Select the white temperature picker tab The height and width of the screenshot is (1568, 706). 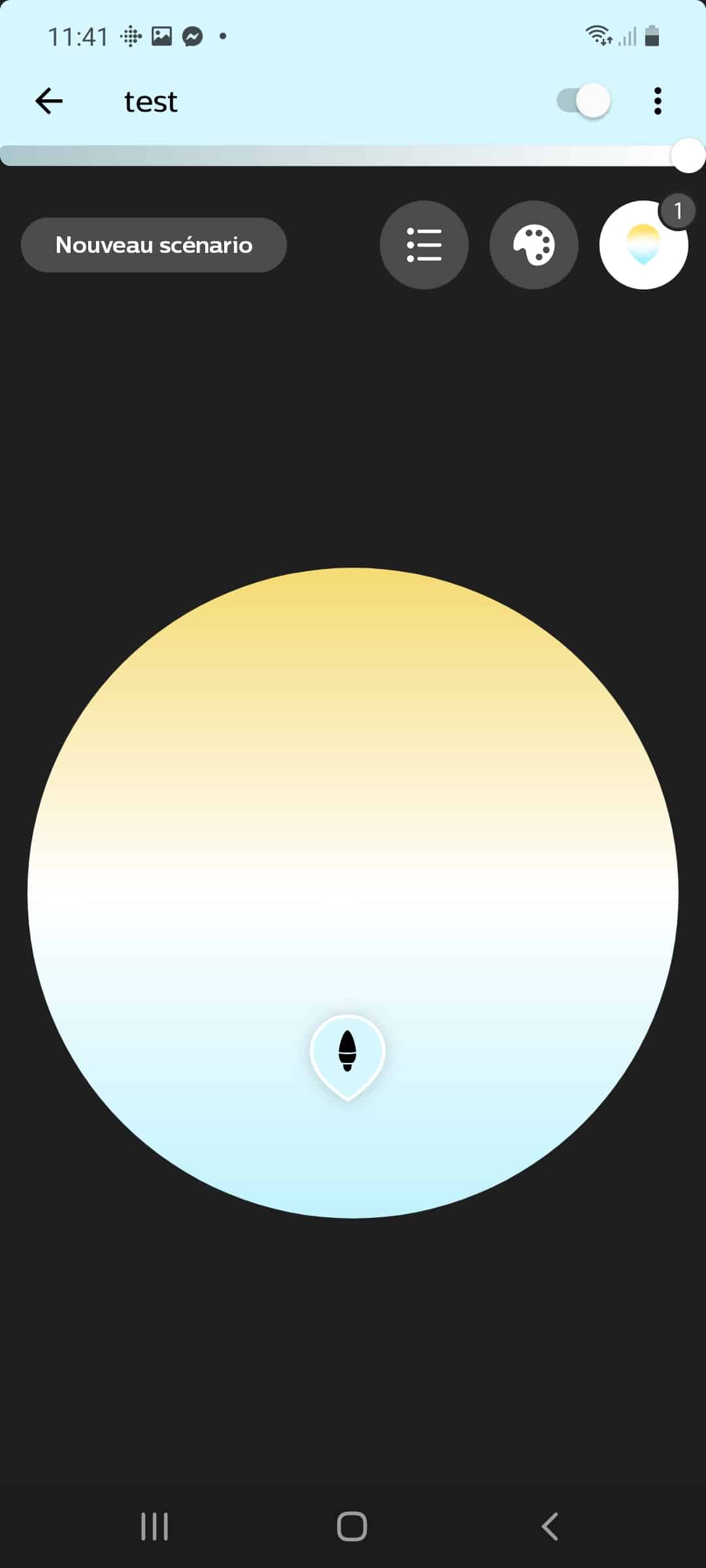644,245
